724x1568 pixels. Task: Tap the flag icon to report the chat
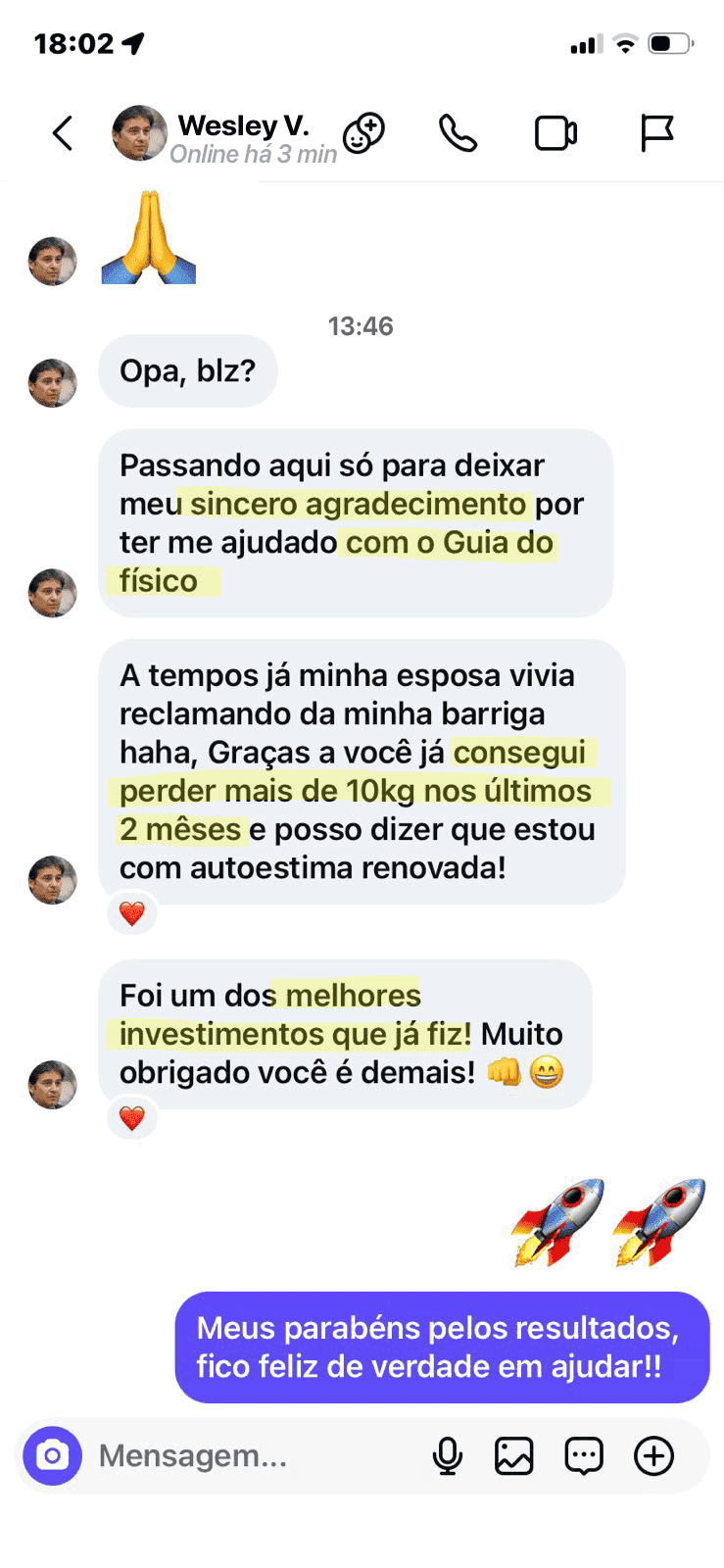point(655,133)
